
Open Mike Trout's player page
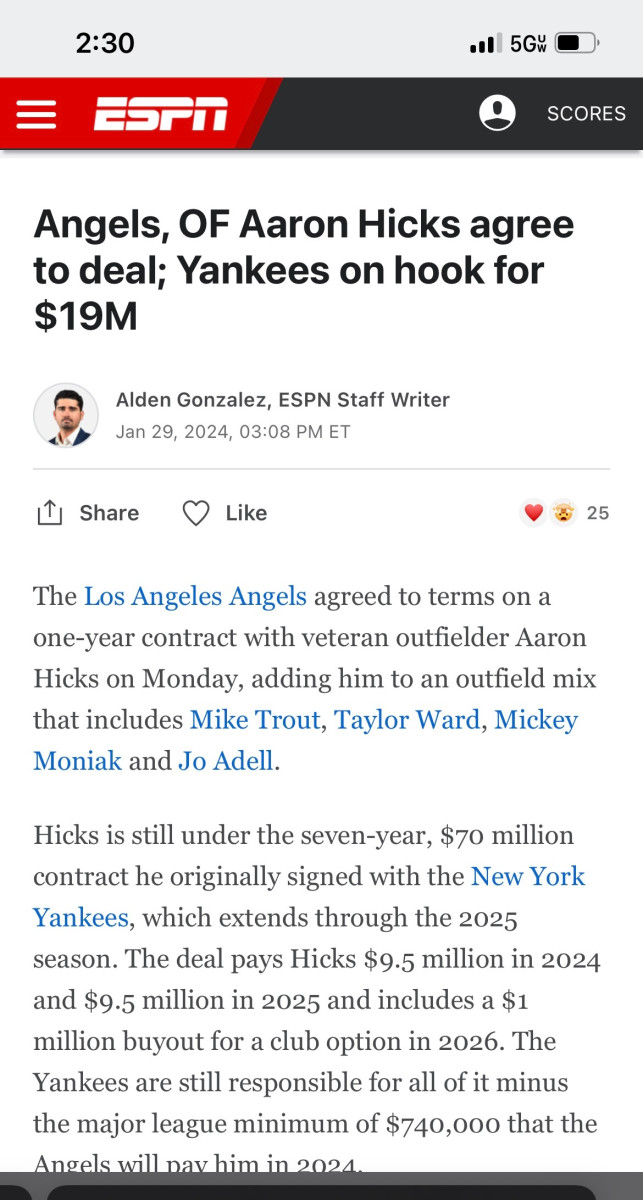[x=257, y=720]
